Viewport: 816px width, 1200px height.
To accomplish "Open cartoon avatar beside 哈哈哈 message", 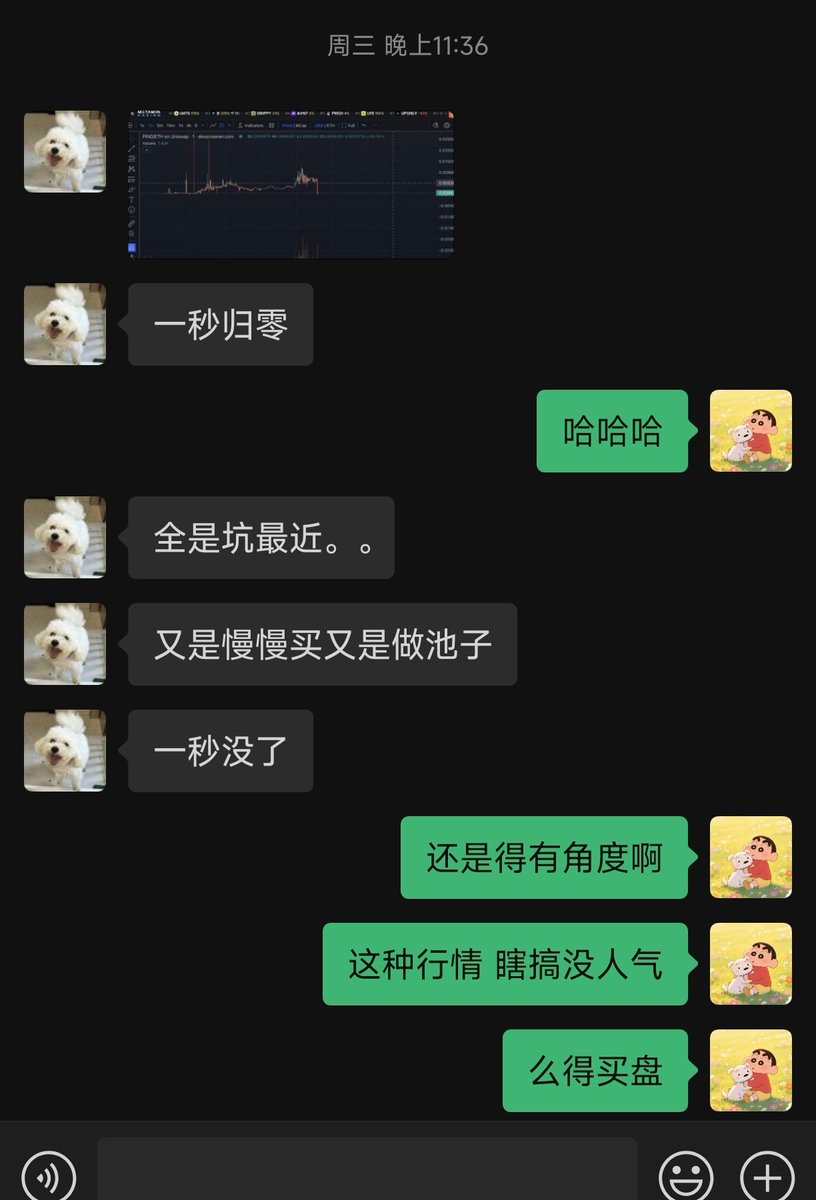I will (x=750, y=431).
